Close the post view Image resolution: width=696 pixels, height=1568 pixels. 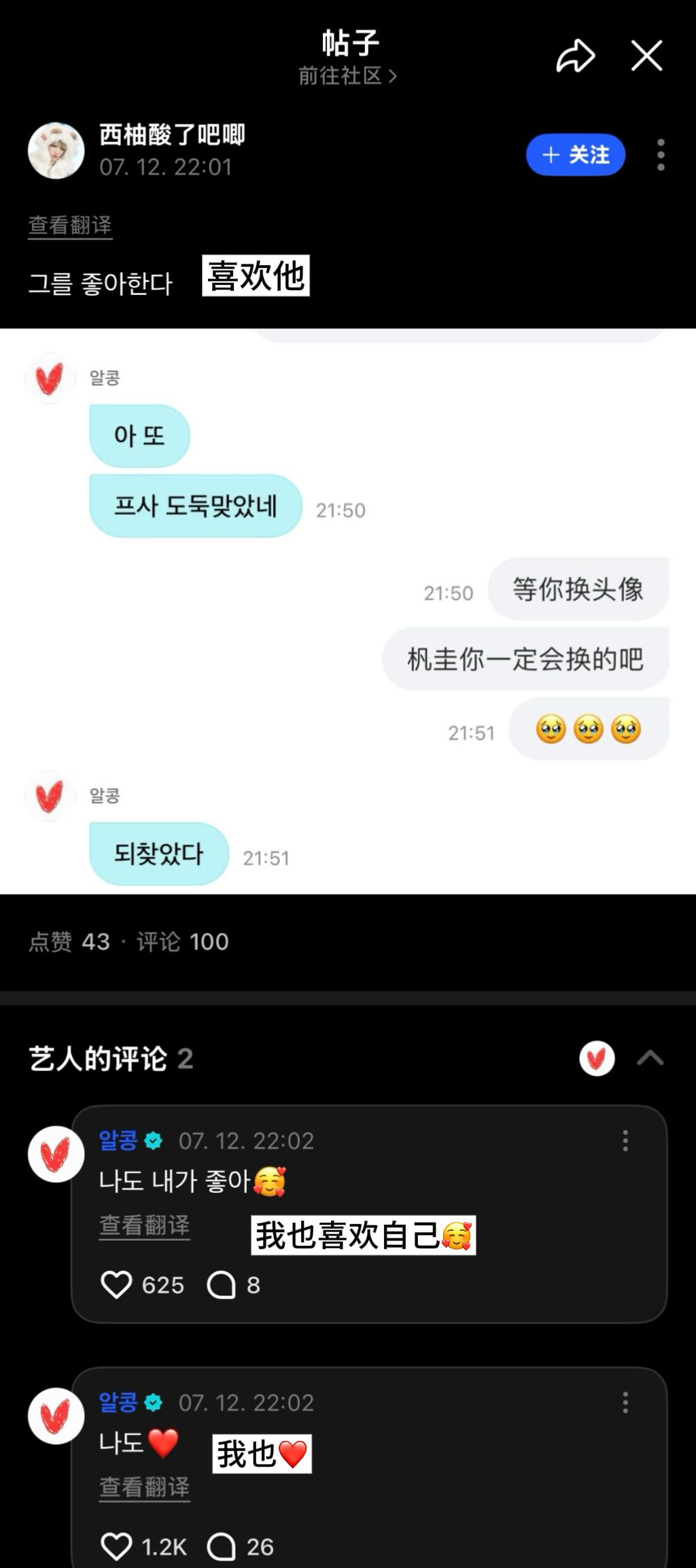pyautogui.click(x=646, y=56)
